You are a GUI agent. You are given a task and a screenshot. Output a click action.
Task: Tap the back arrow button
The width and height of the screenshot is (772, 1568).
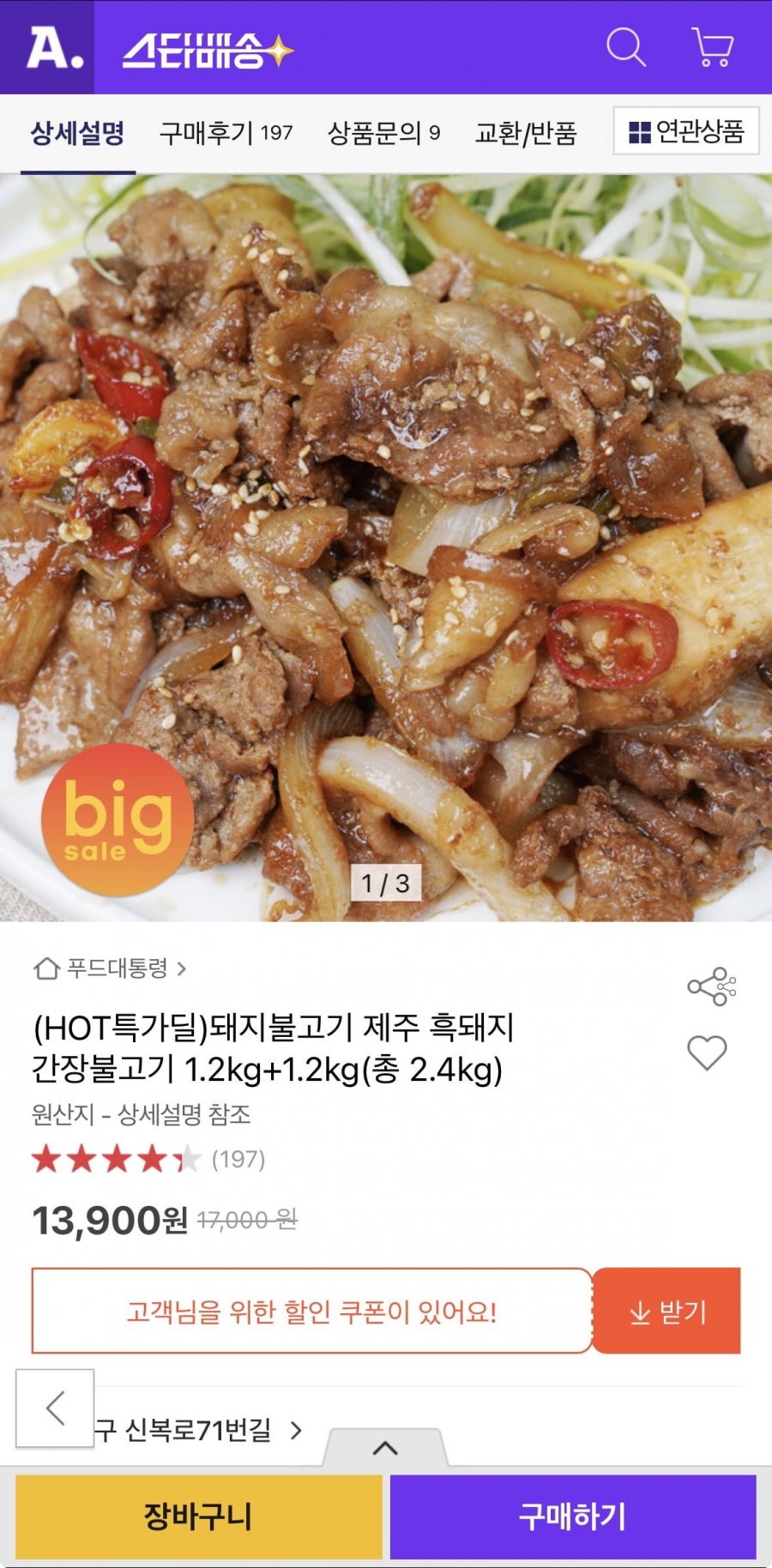point(55,1408)
